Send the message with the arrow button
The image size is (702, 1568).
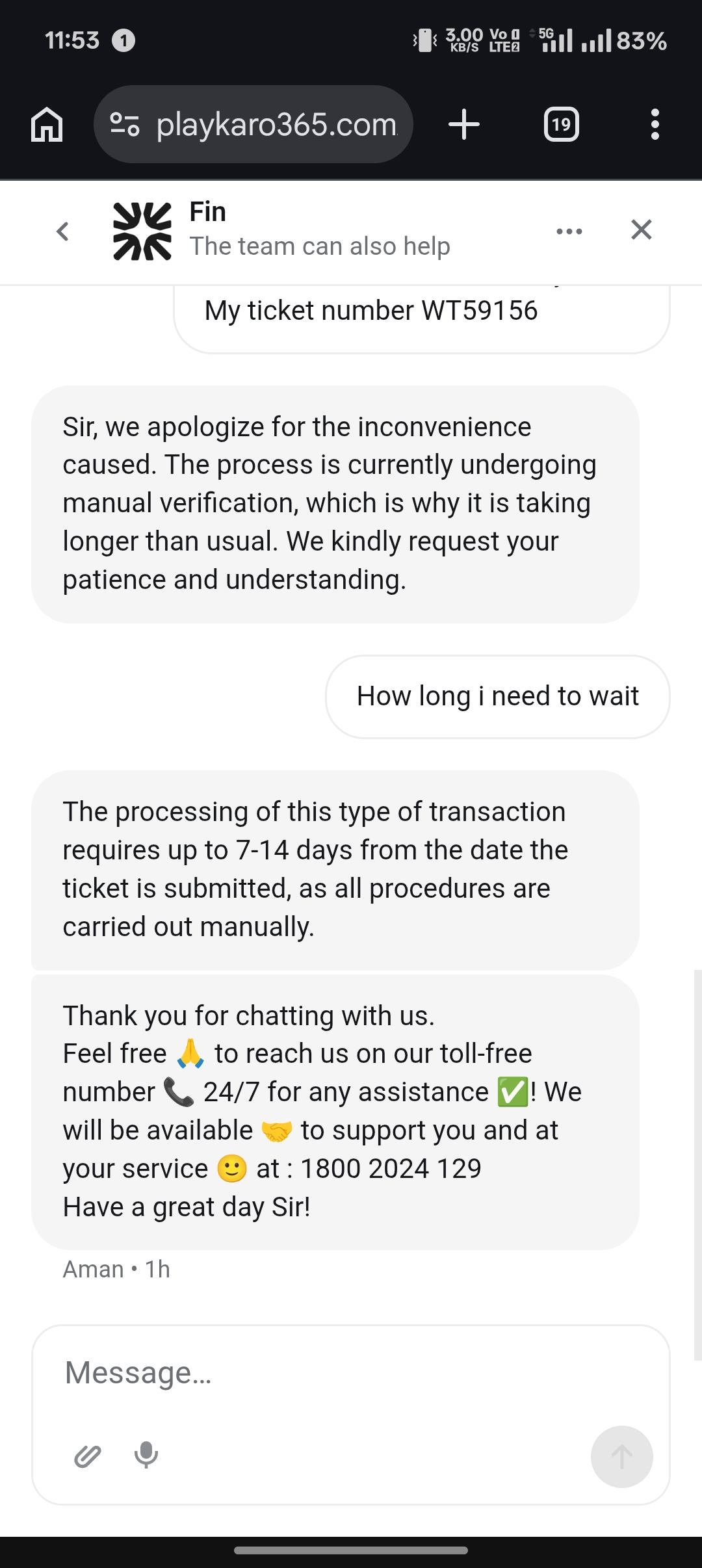(x=621, y=1456)
